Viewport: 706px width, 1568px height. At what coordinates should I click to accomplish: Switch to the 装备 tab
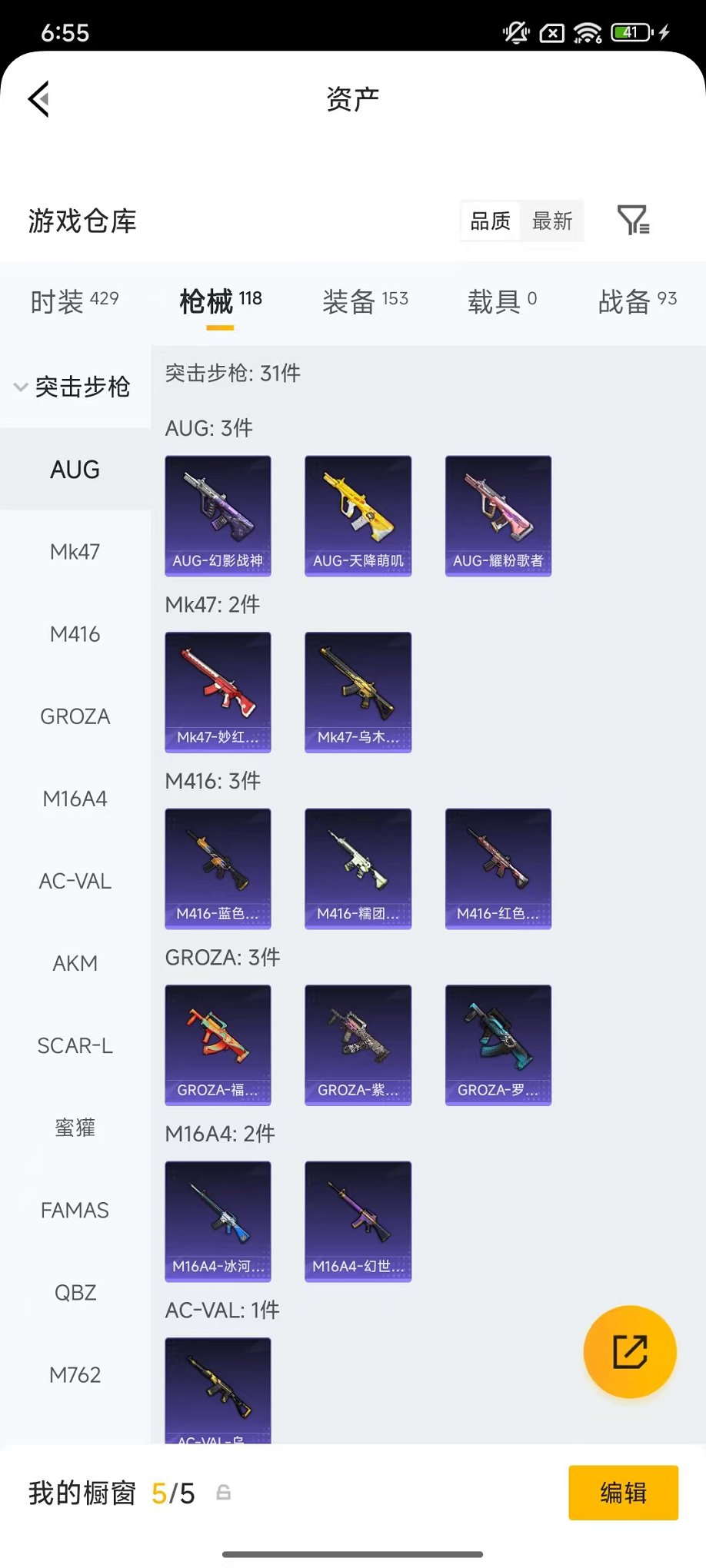(x=365, y=301)
